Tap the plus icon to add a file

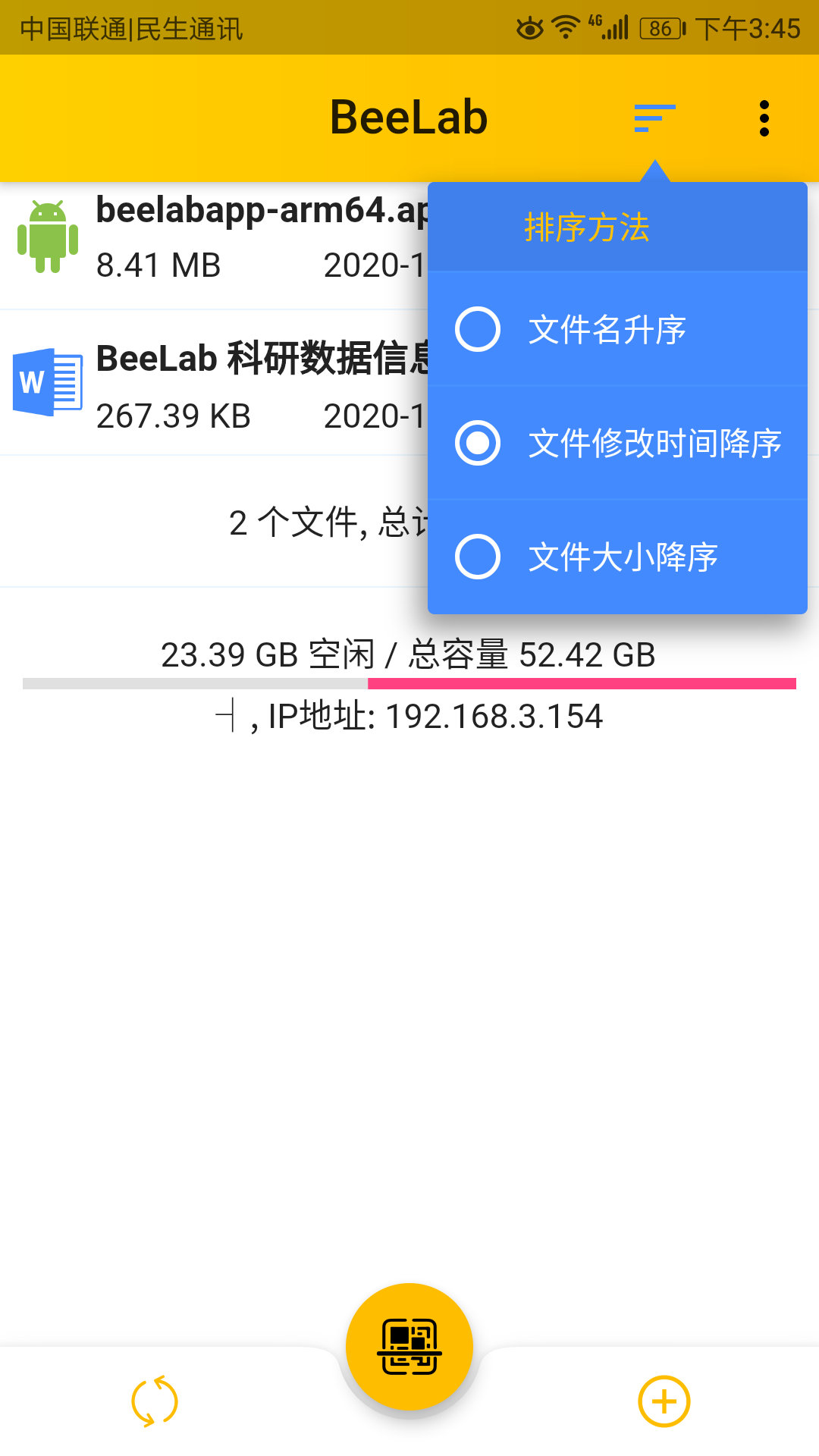click(x=663, y=1401)
